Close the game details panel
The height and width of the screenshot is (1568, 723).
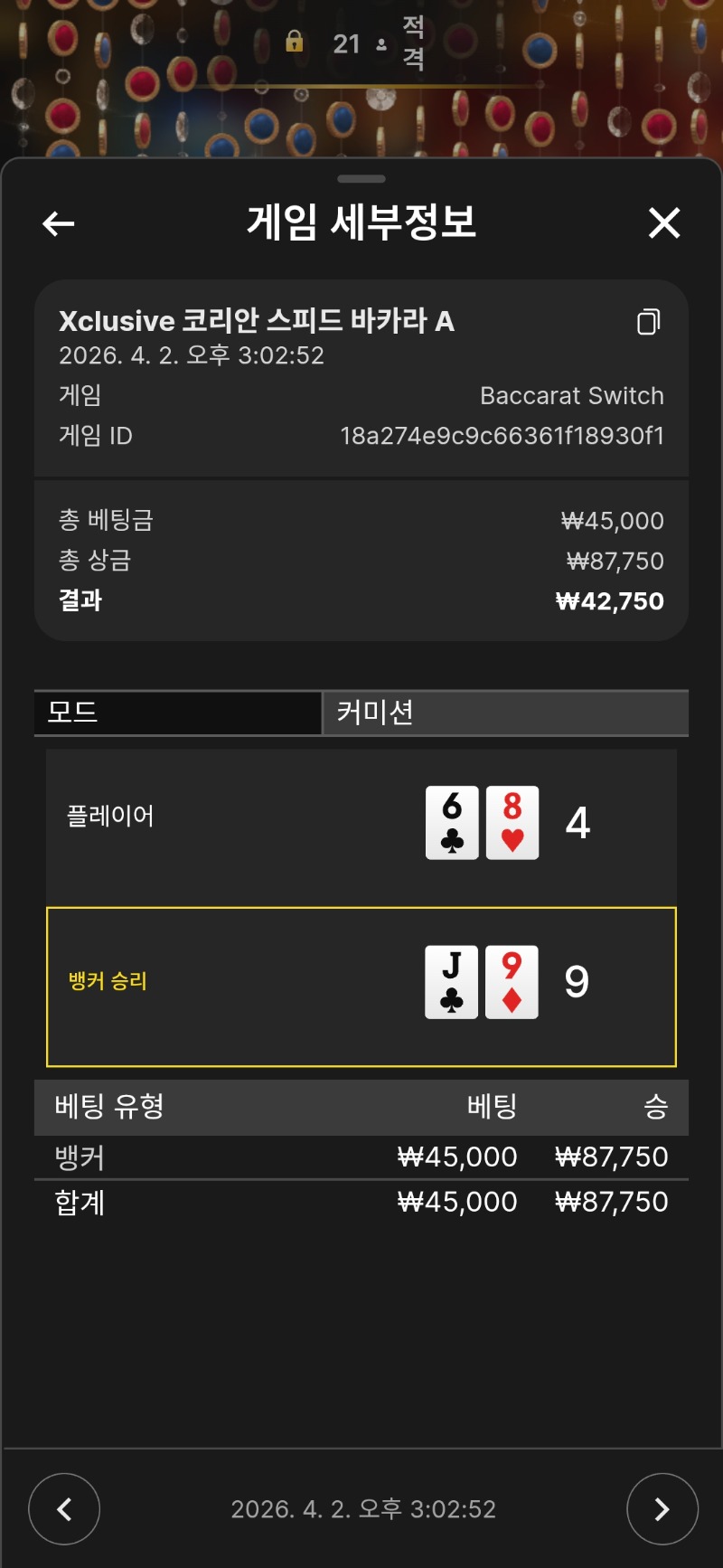664,222
